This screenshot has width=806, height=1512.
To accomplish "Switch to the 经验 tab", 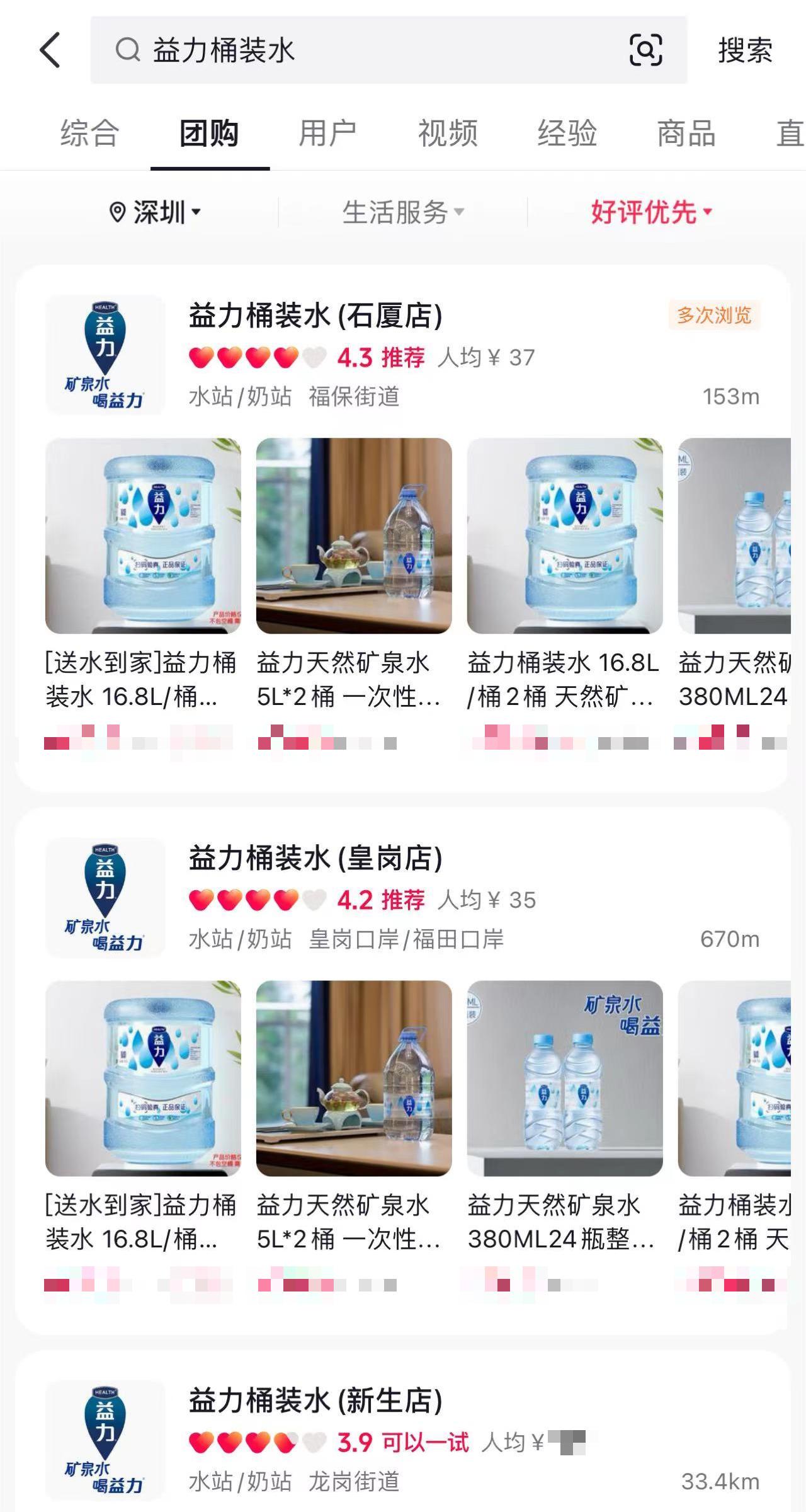I will tap(567, 134).
